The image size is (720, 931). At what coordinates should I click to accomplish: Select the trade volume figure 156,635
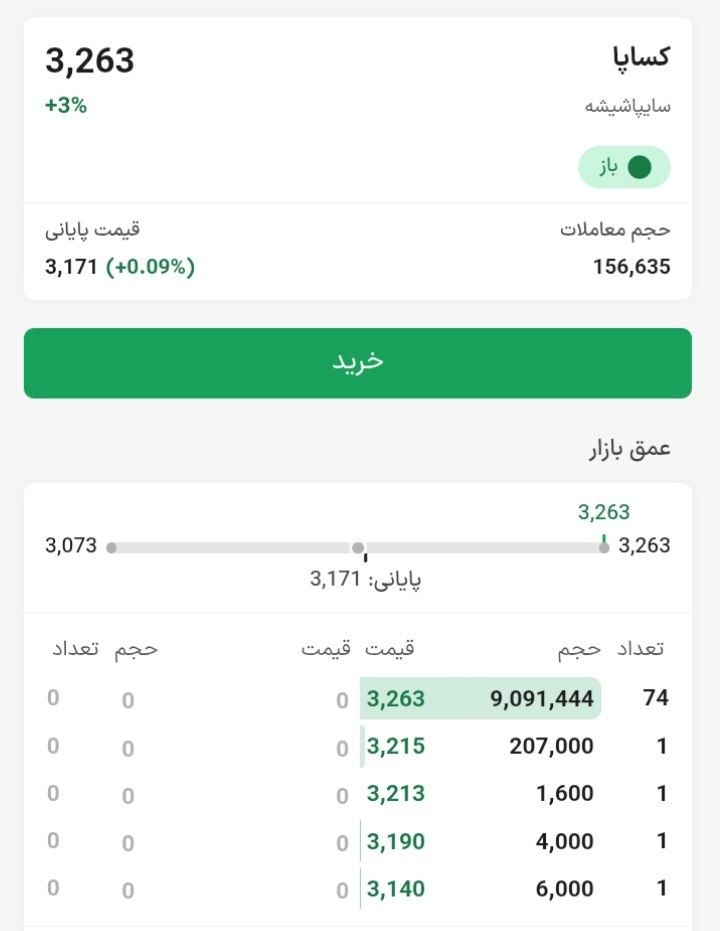[x=627, y=268]
